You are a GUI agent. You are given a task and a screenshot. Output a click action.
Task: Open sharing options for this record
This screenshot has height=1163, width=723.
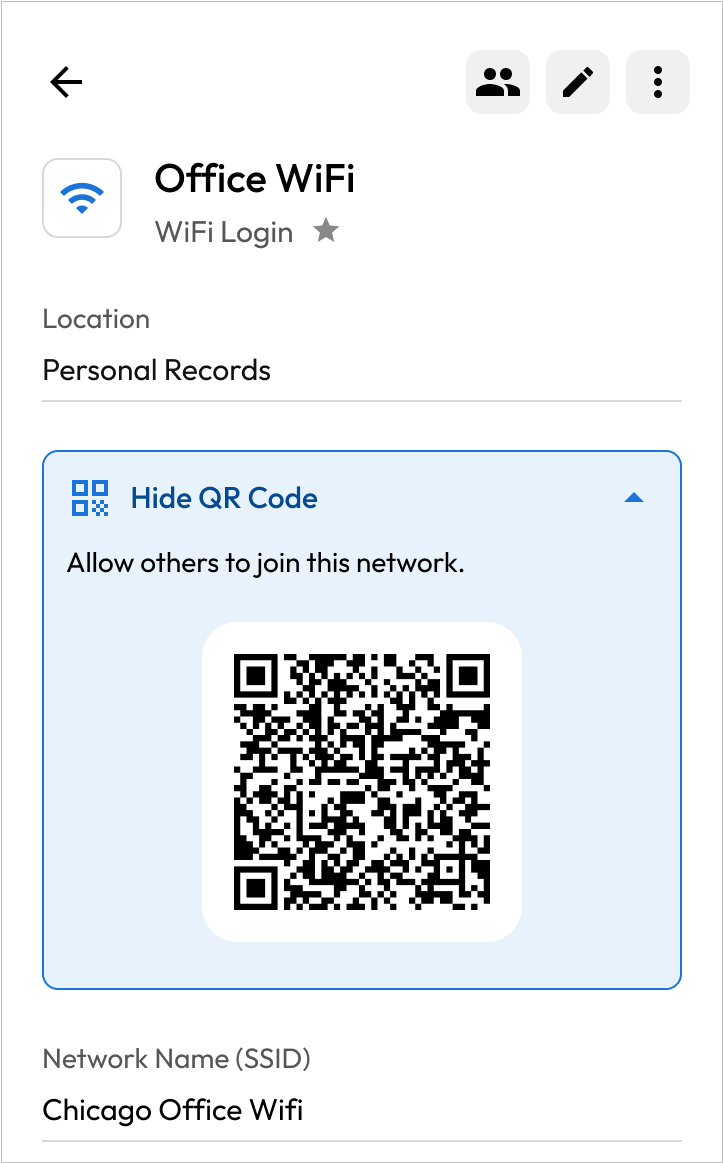pyautogui.click(x=498, y=82)
